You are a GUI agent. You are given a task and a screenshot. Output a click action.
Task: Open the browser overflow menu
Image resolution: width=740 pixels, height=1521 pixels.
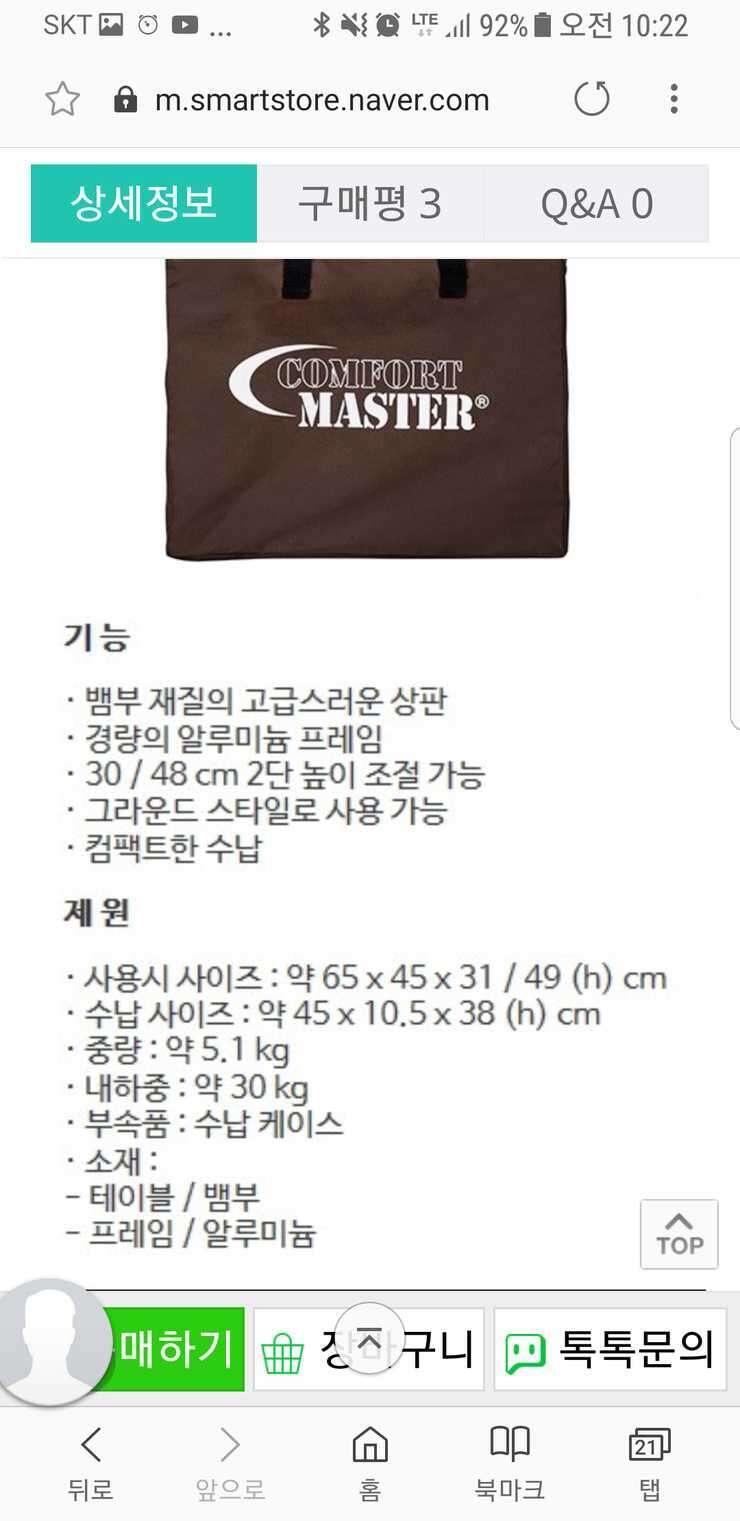pos(674,99)
